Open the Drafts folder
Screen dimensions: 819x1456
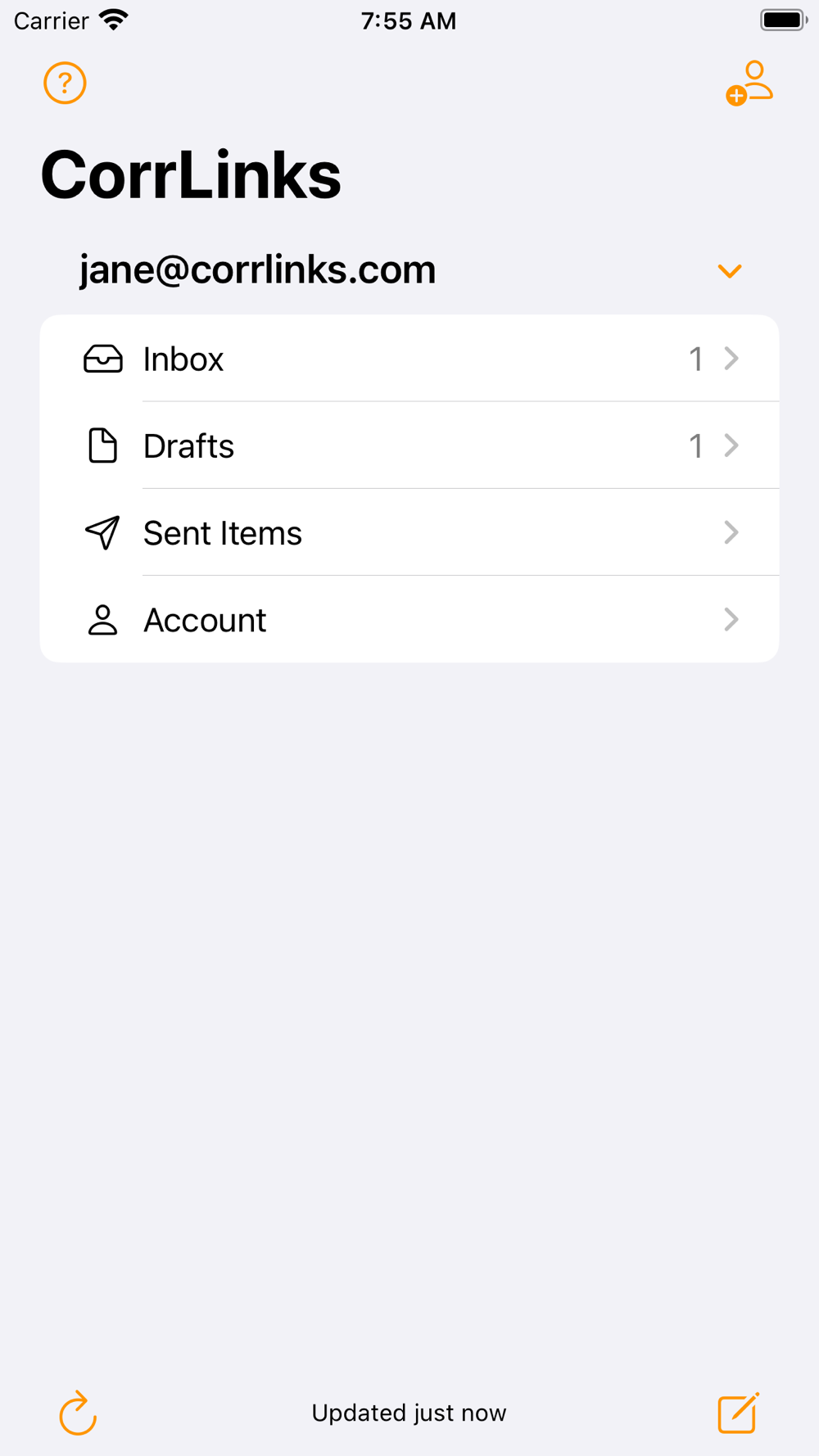click(409, 445)
